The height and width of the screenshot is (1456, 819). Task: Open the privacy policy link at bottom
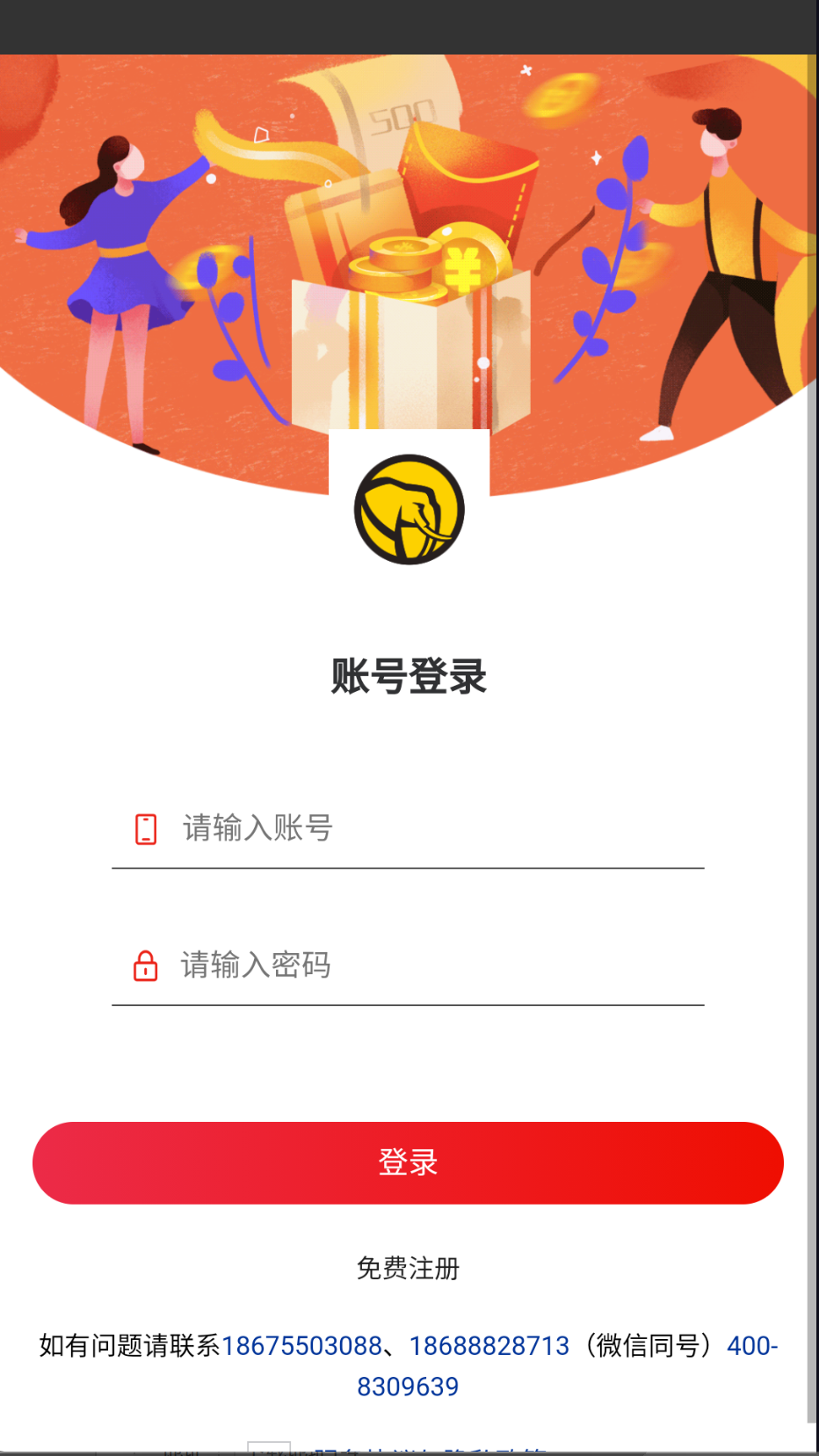pos(492,1451)
